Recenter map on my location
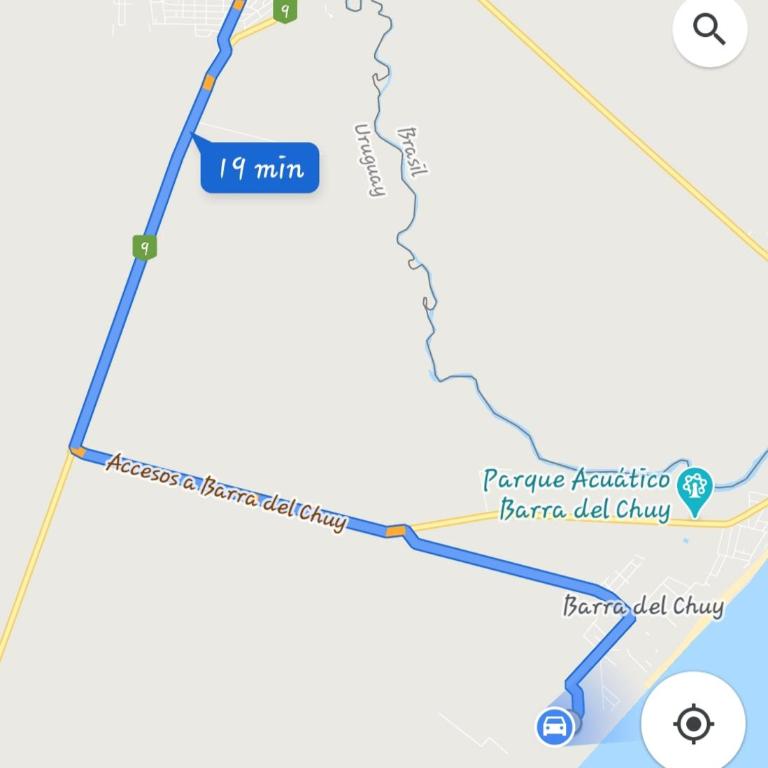This screenshot has height=768, width=768. [693, 722]
